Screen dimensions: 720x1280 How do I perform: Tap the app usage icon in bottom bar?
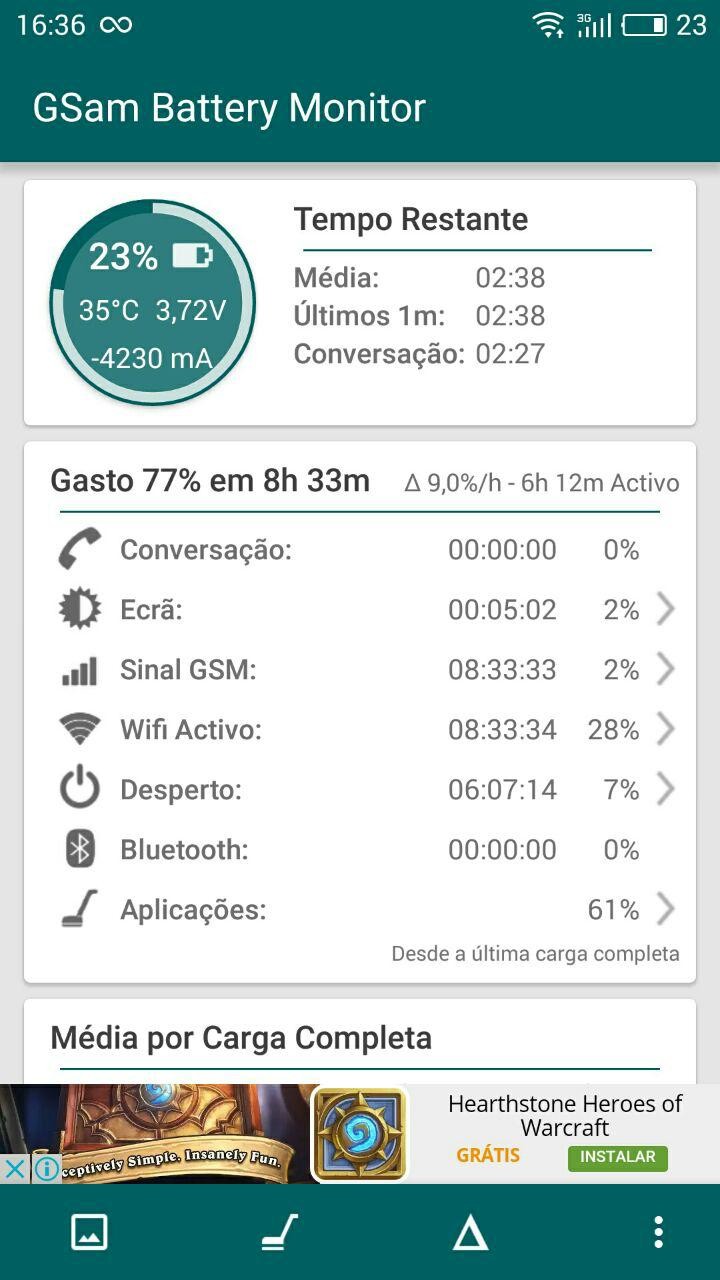click(279, 1232)
